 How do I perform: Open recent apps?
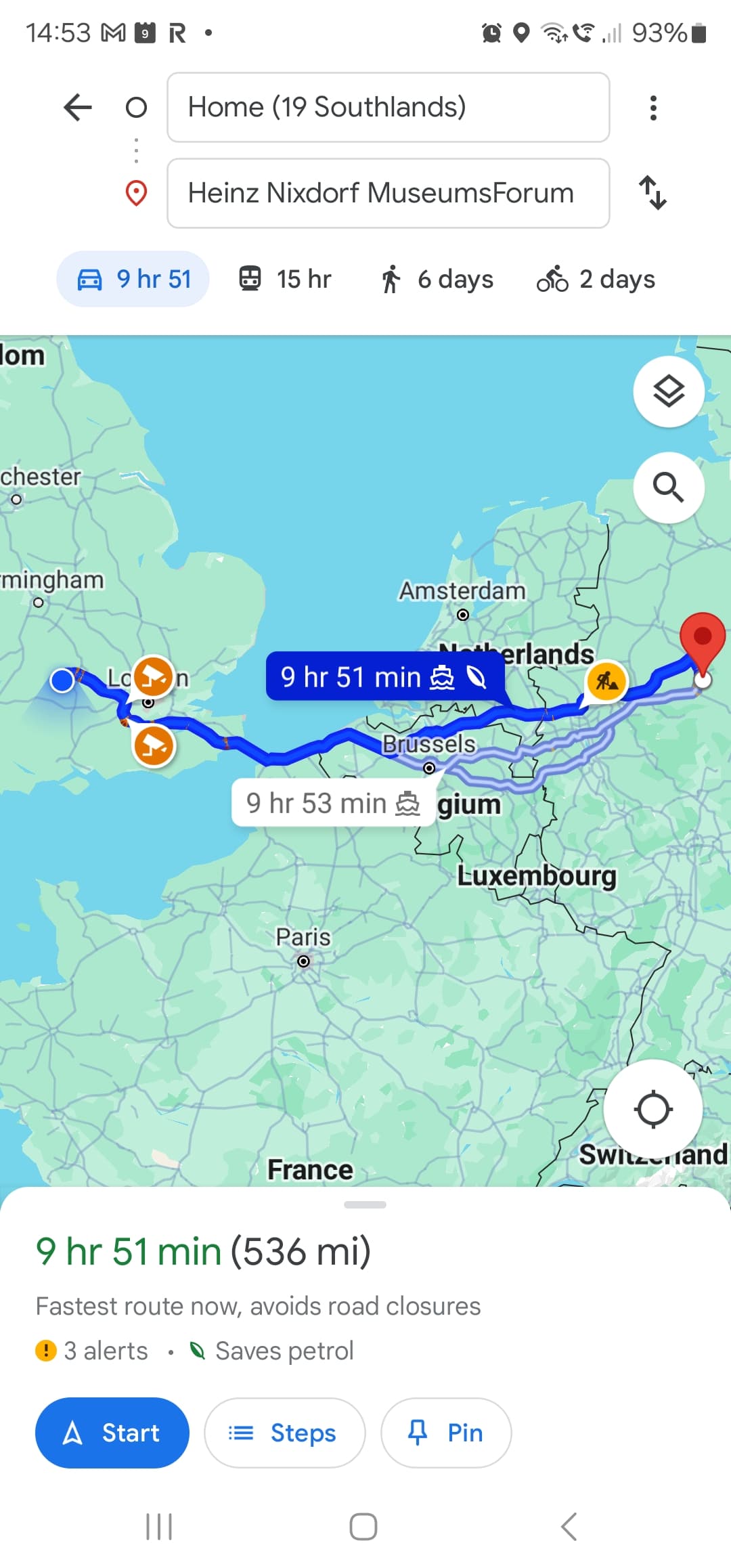coord(160,1527)
